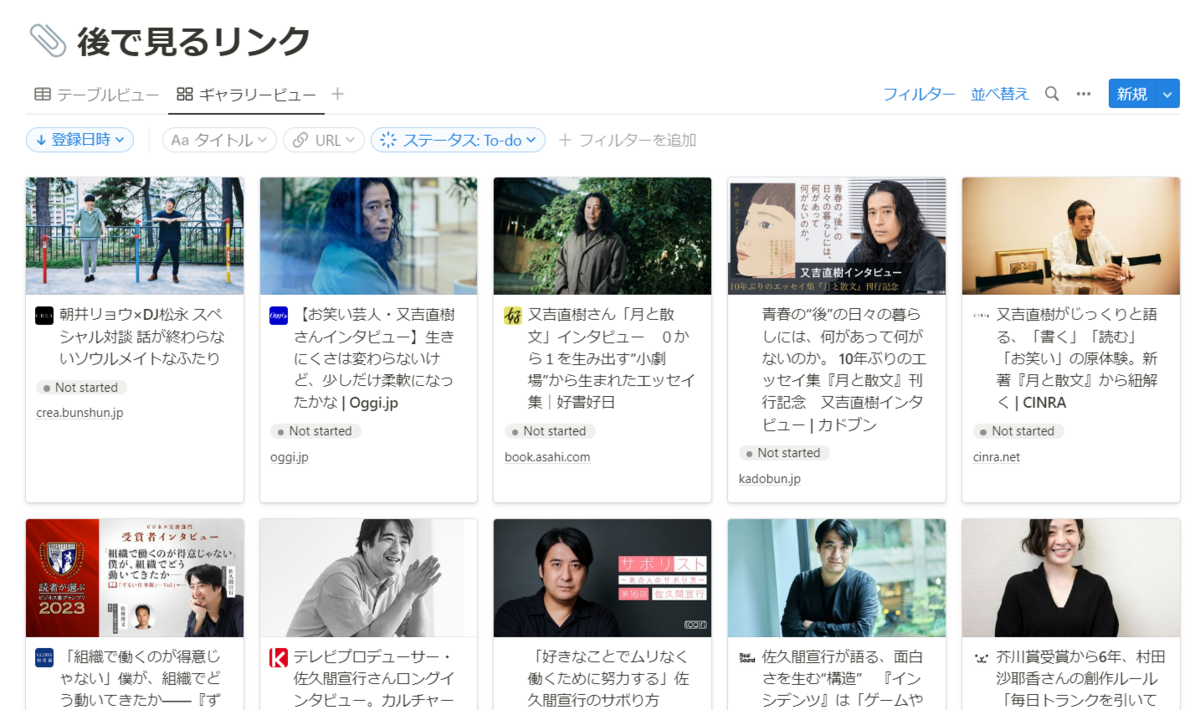Open the 登録日時 sort chip
This screenshot has height=710, width=1200.
(x=80, y=140)
